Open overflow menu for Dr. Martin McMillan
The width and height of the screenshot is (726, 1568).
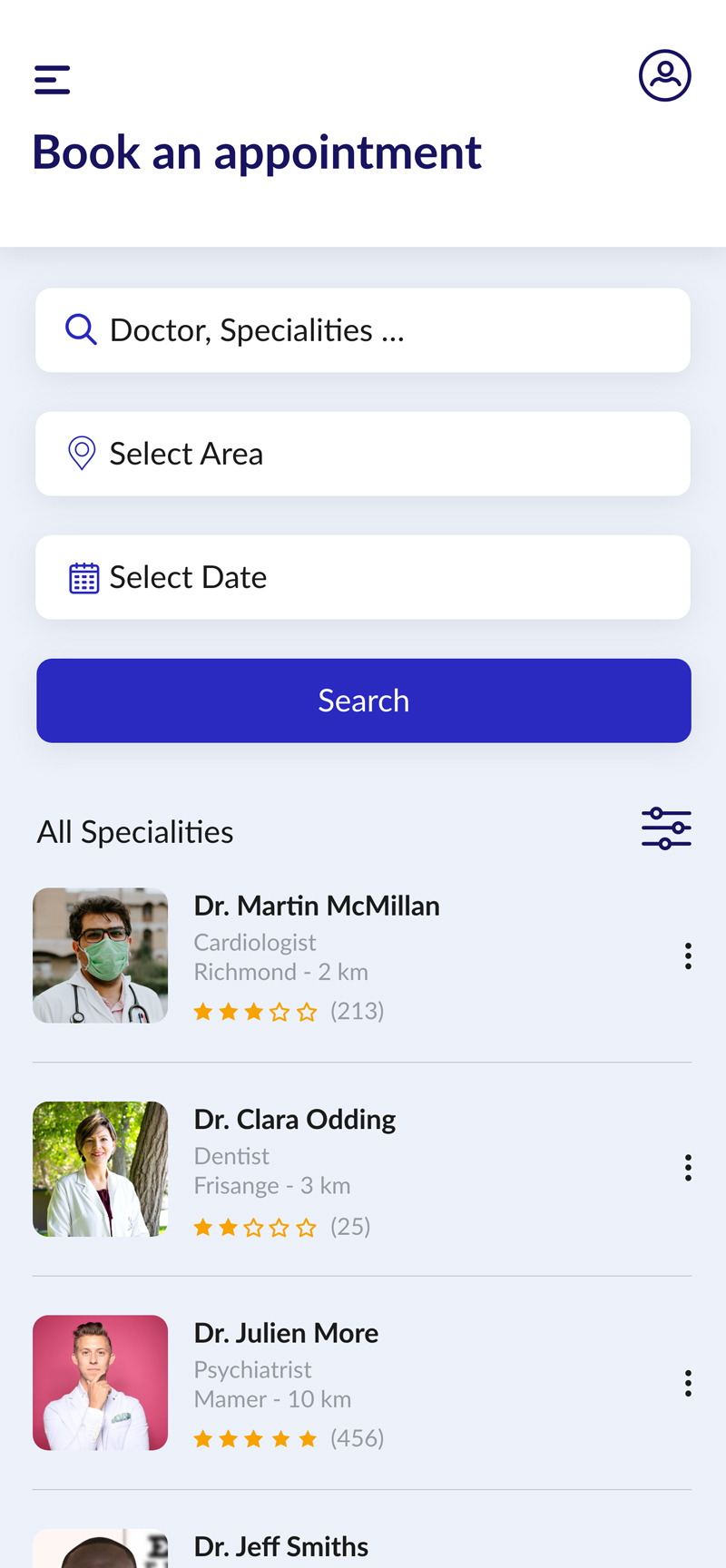click(688, 955)
